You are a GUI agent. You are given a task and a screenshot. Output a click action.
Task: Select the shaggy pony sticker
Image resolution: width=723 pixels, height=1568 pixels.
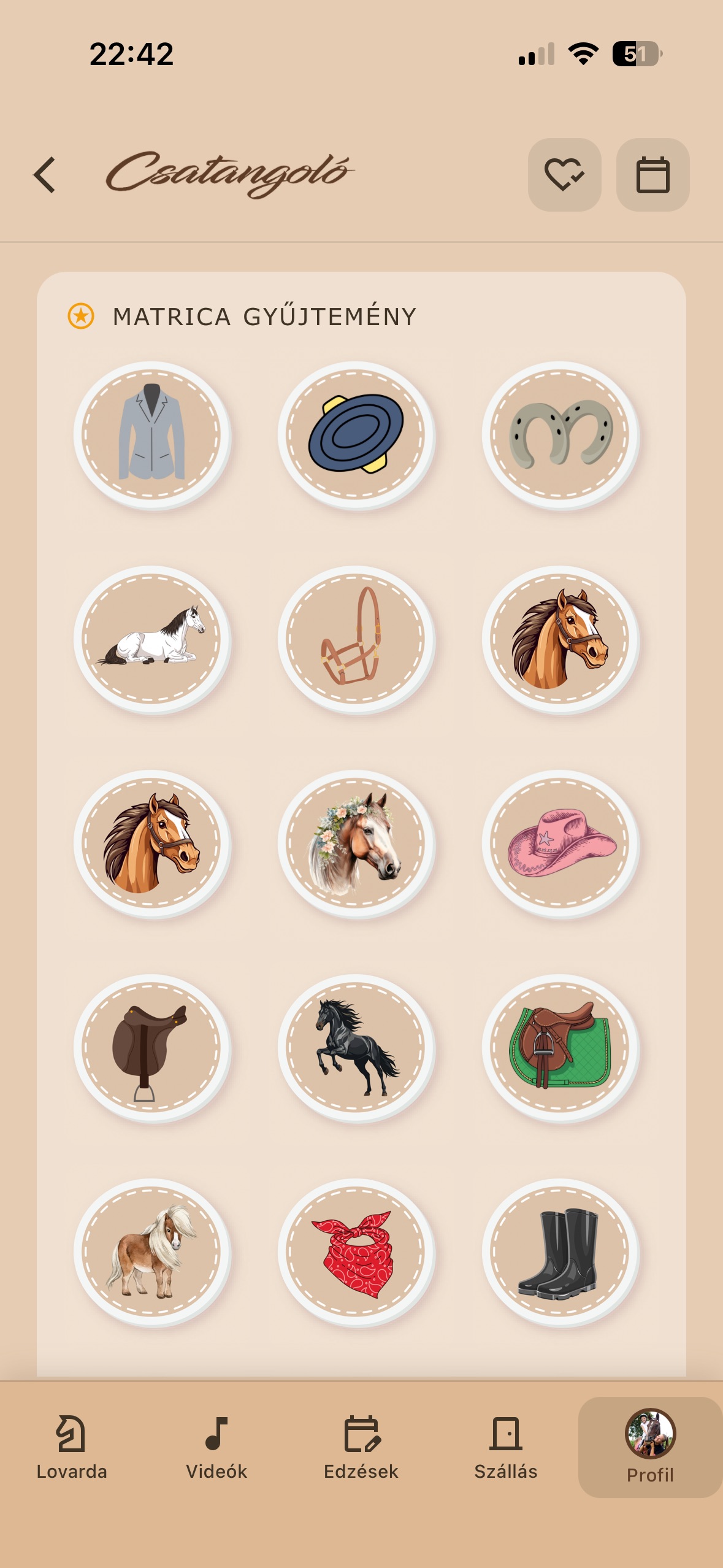click(x=151, y=1252)
